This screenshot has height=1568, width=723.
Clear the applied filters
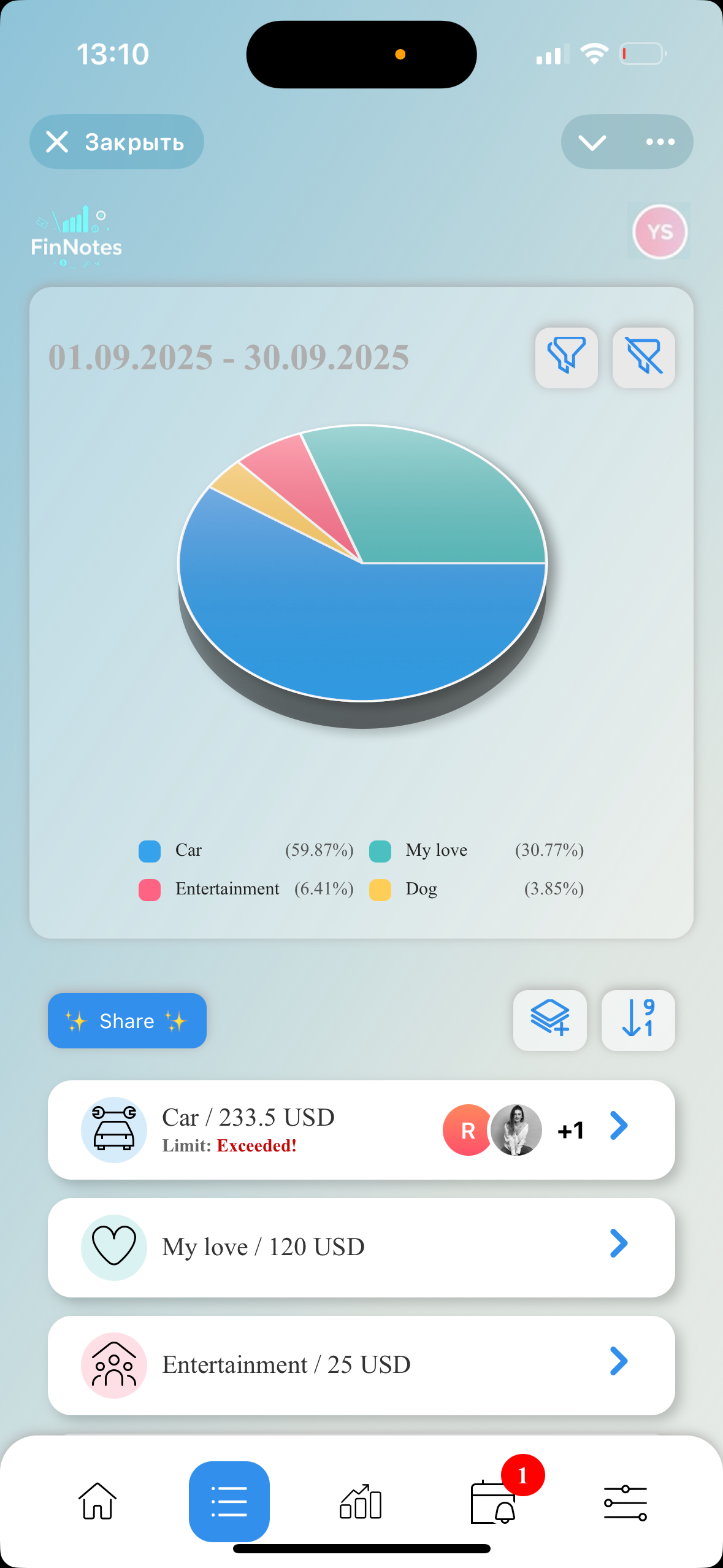point(643,357)
